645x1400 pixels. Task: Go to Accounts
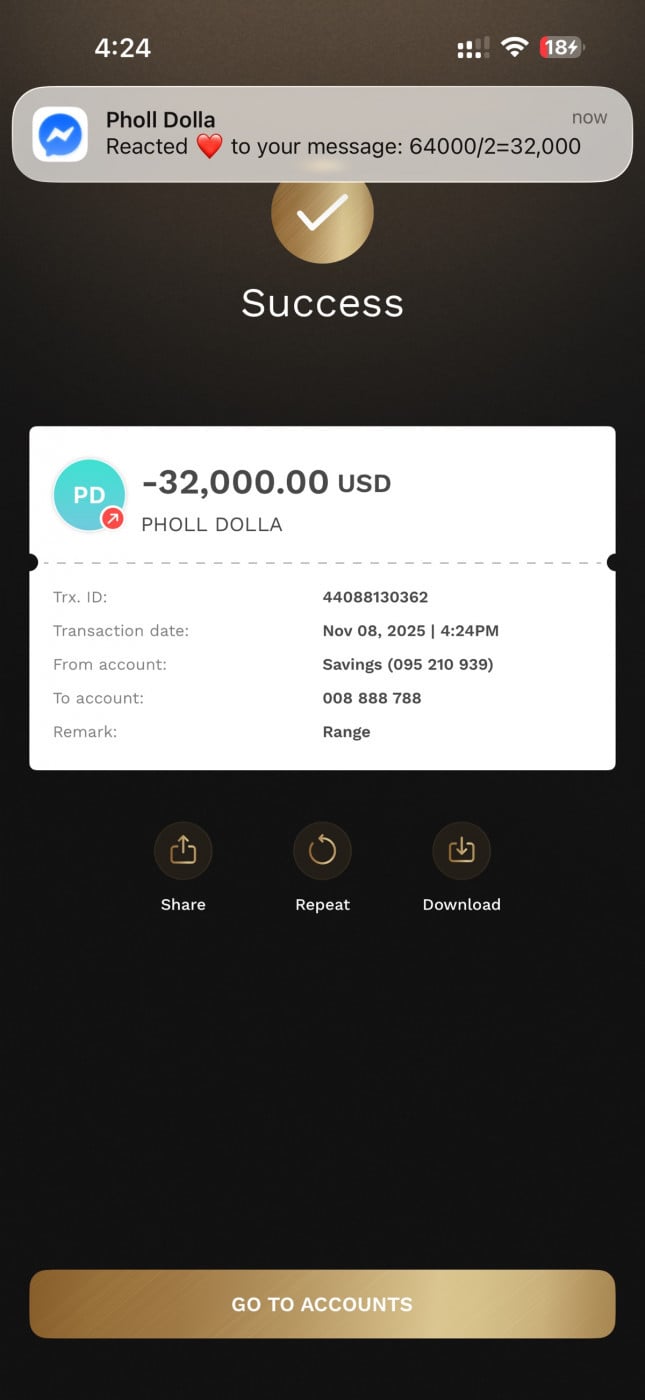[322, 1304]
